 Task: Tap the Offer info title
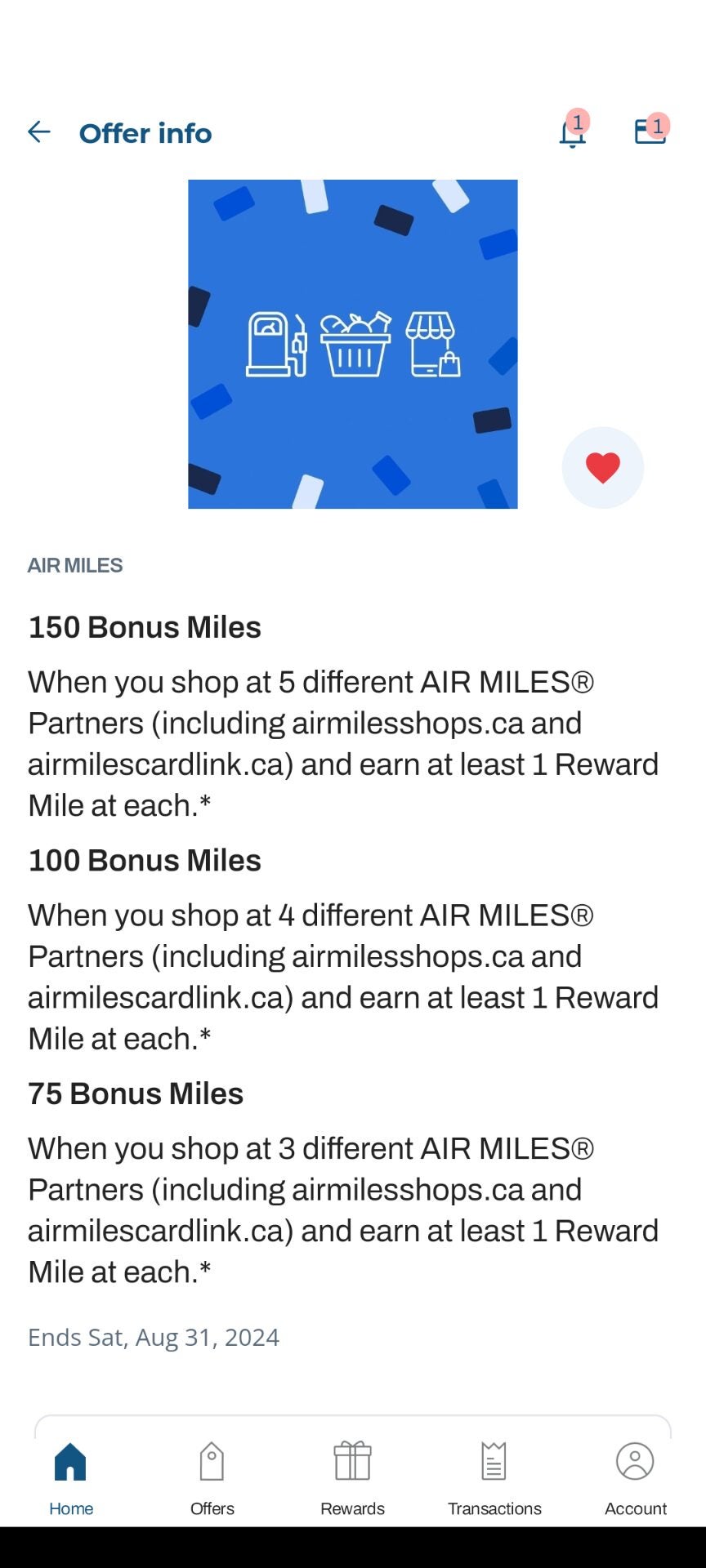click(x=145, y=133)
